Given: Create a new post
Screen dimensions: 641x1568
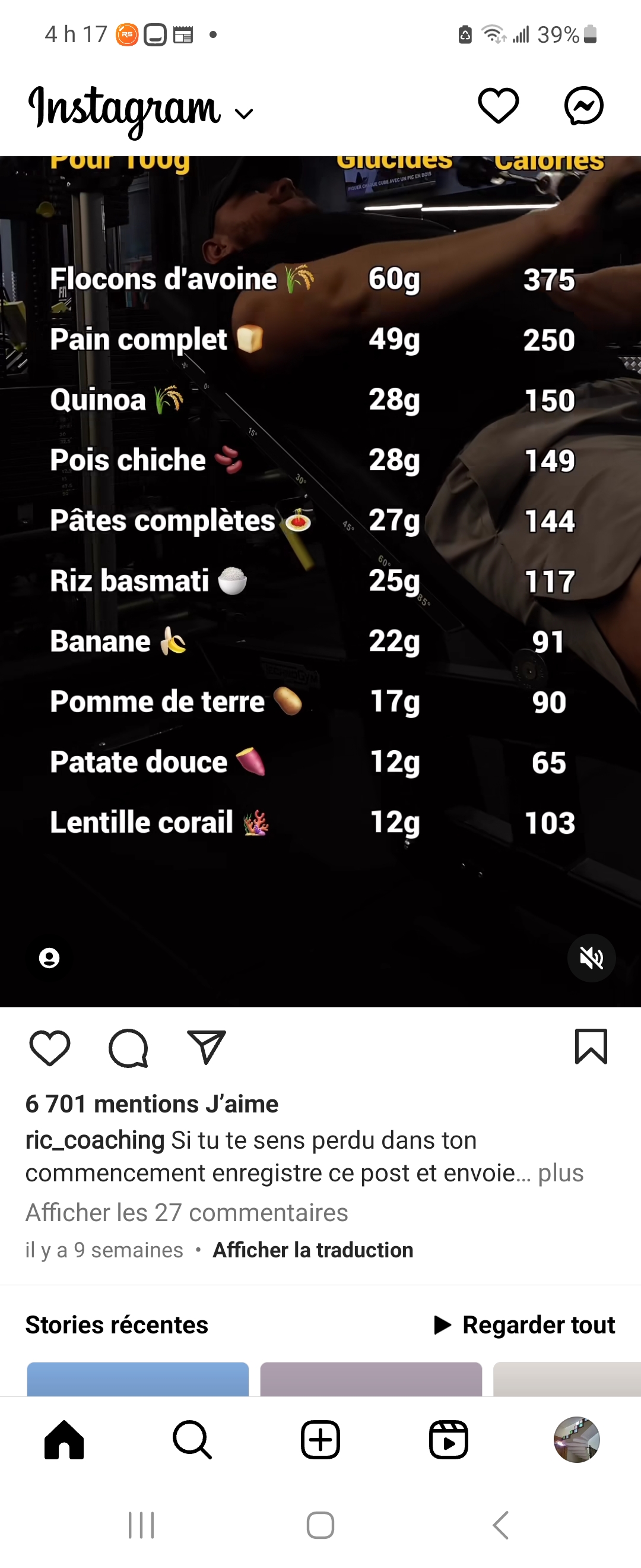Looking at the screenshot, I should [320, 1440].
